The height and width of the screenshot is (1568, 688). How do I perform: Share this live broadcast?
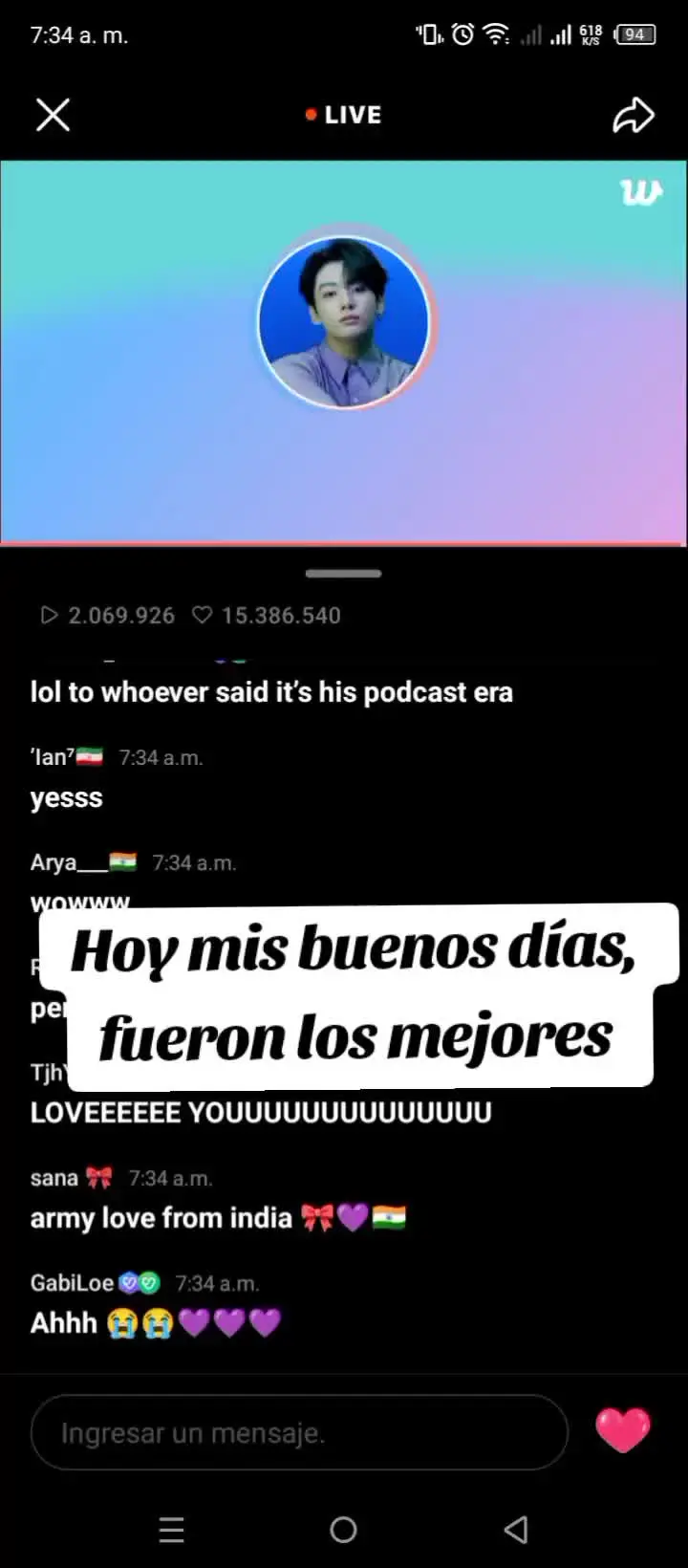pyautogui.click(x=633, y=116)
